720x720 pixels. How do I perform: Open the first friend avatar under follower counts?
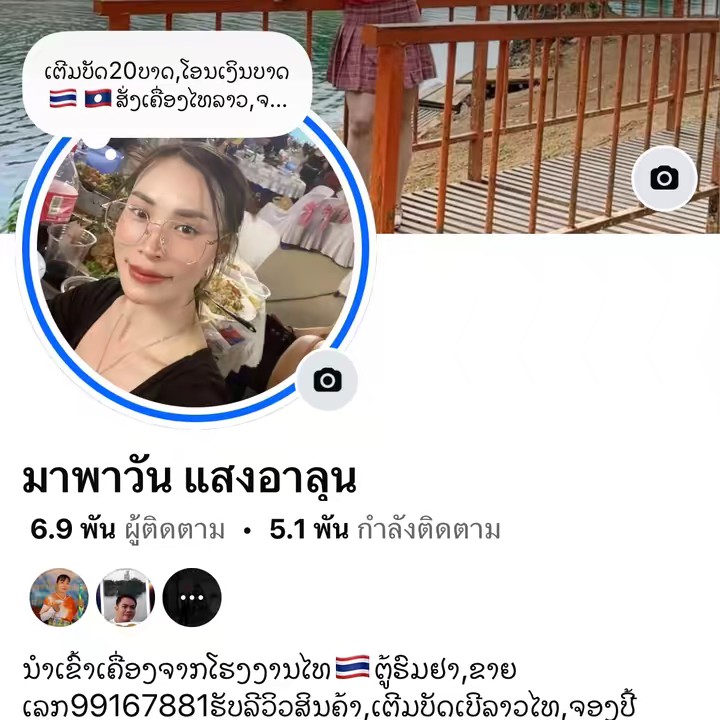pos(59,597)
